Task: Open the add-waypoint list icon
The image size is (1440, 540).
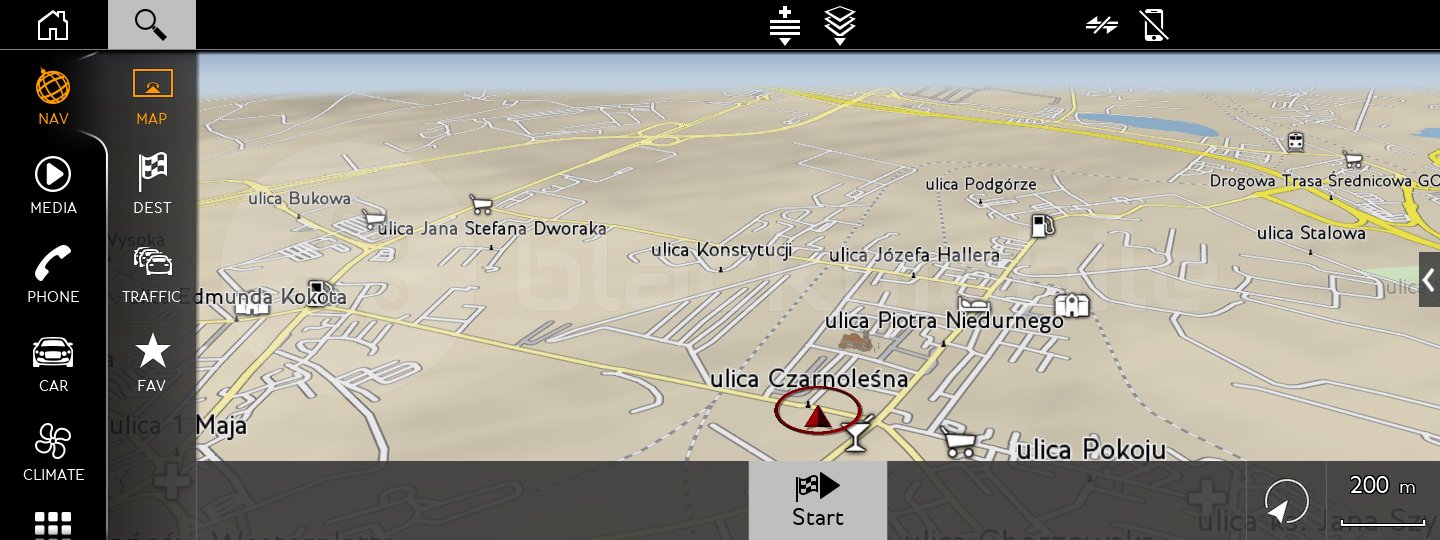Action: [x=785, y=24]
